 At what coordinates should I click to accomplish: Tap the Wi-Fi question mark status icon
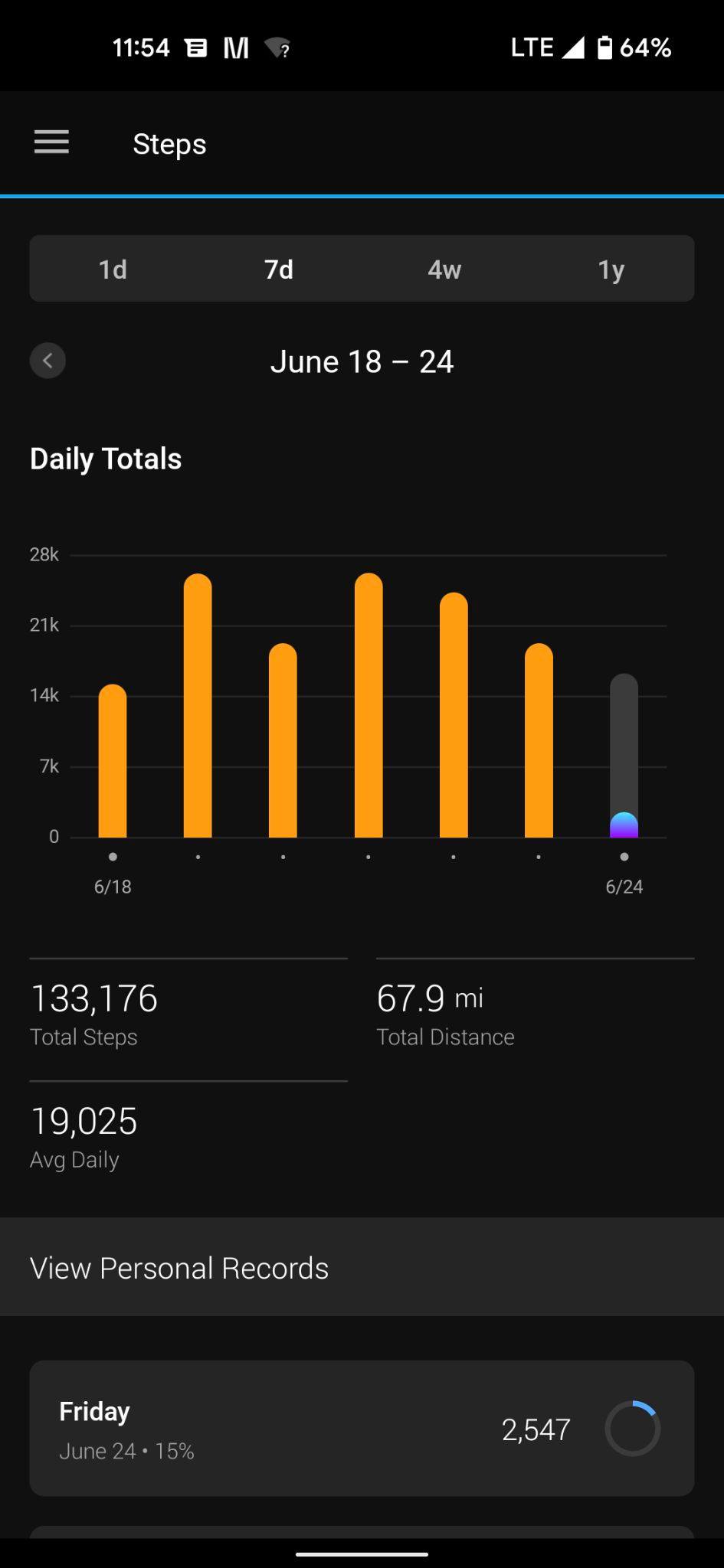pos(279,47)
